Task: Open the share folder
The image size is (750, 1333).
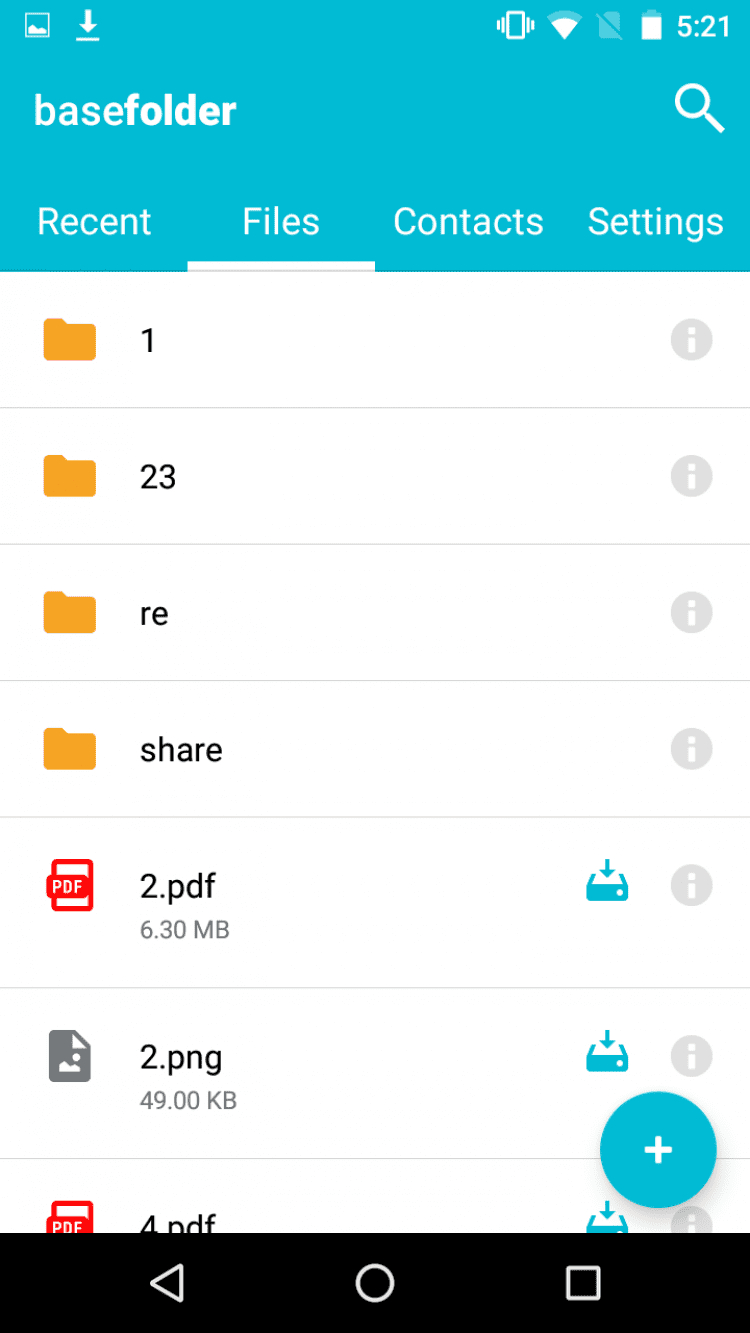Action: pyautogui.click(x=181, y=749)
